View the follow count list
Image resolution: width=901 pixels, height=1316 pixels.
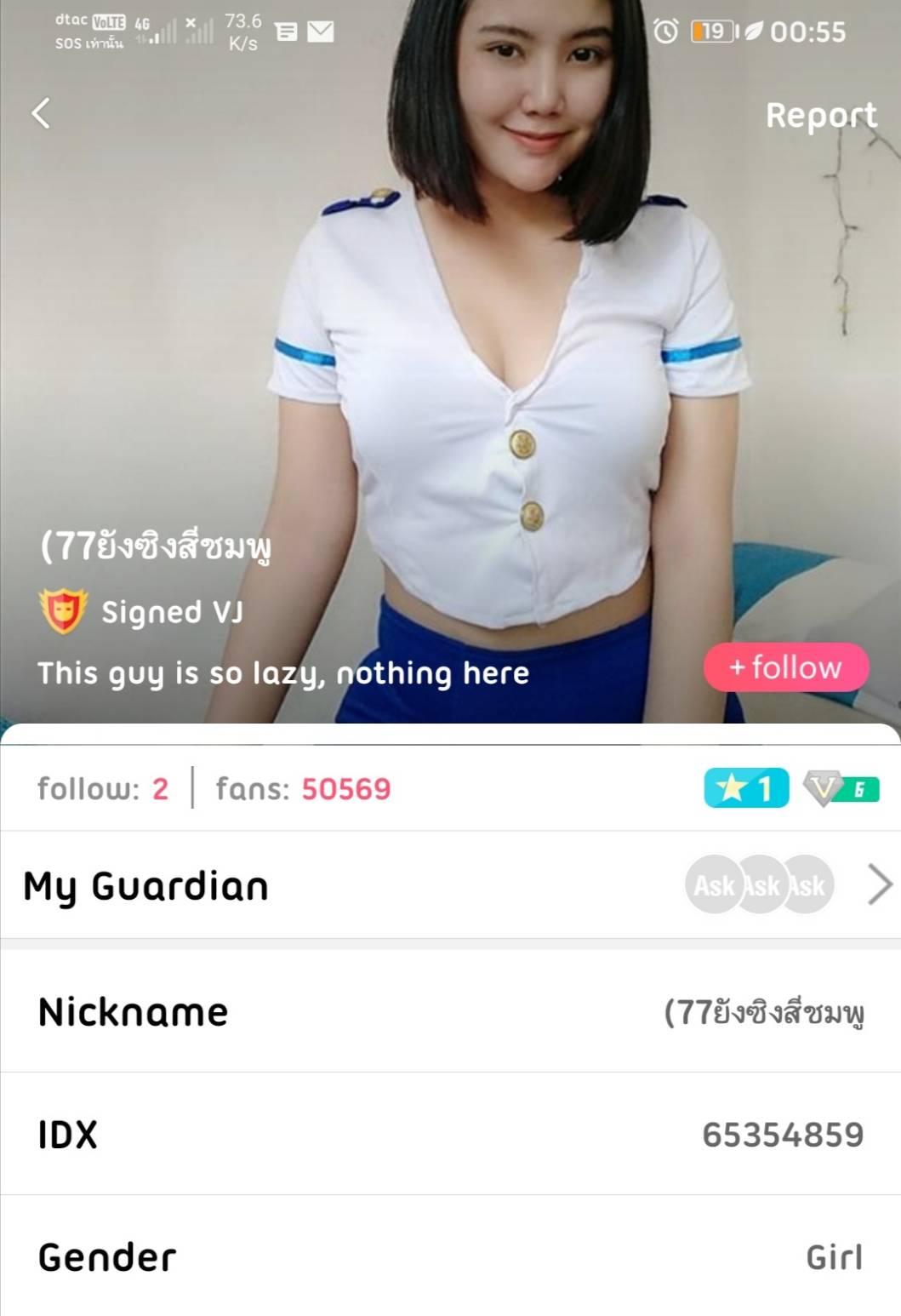coord(103,789)
